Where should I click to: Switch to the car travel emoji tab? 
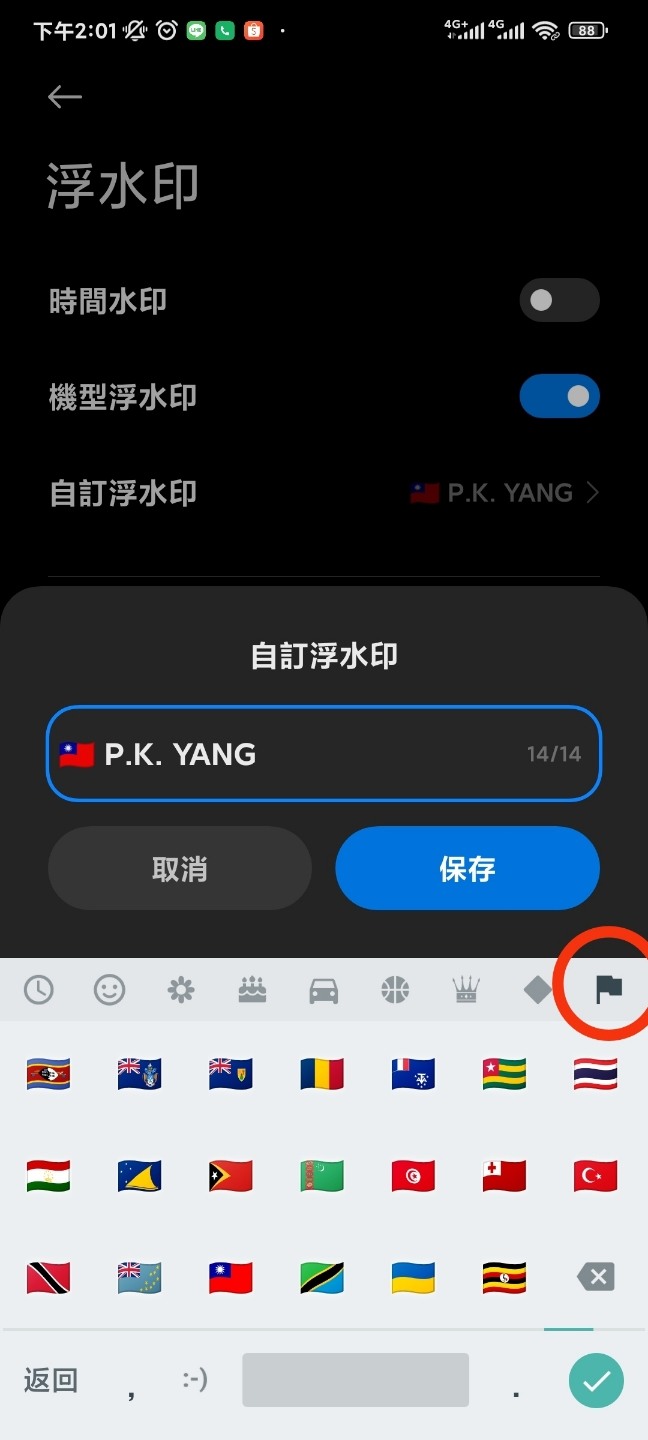point(324,991)
